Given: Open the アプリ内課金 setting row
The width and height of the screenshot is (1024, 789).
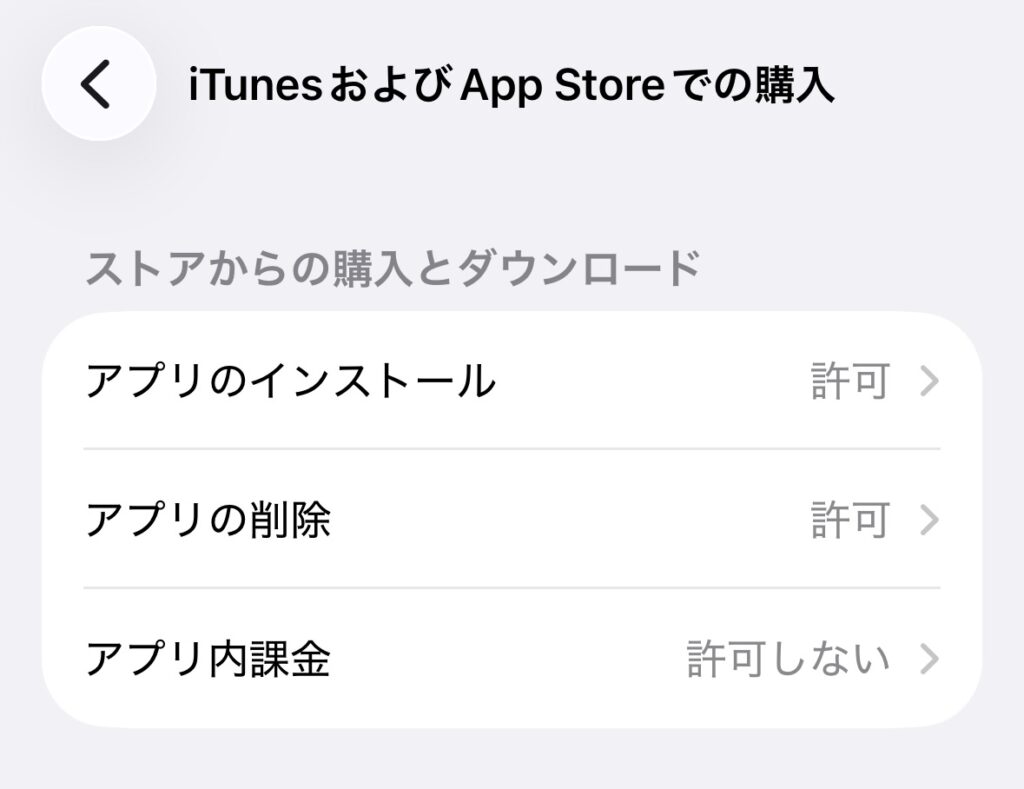Looking at the screenshot, I should [x=511, y=659].
